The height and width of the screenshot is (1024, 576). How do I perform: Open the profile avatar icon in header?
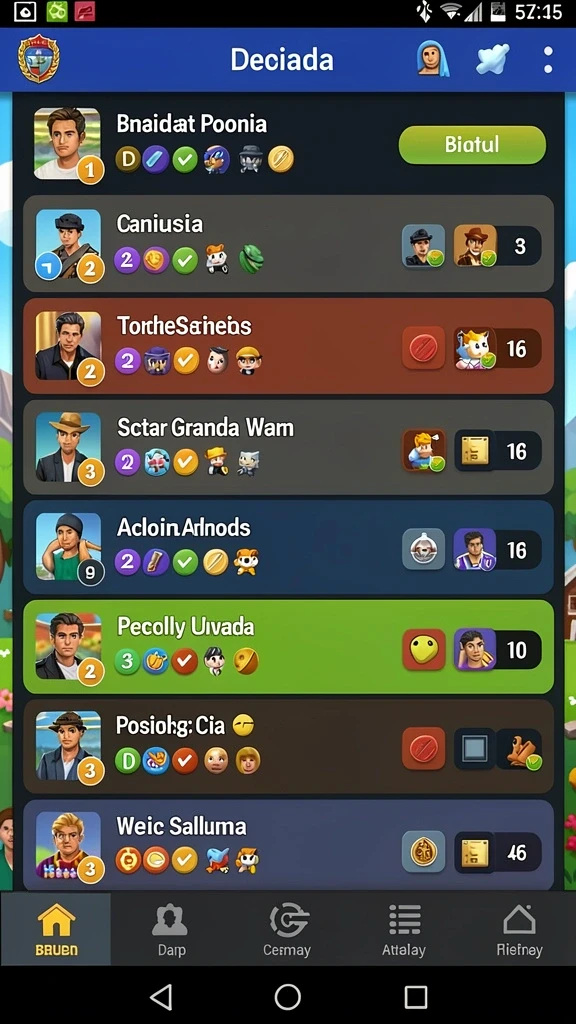(x=433, y=59)
